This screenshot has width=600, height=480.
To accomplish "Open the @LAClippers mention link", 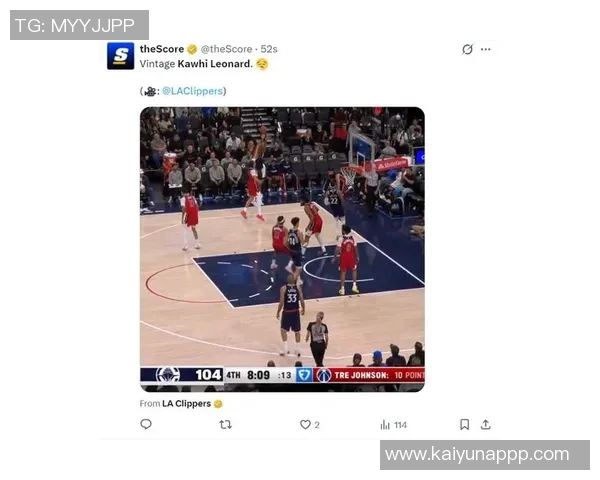I will coord(192,91).
